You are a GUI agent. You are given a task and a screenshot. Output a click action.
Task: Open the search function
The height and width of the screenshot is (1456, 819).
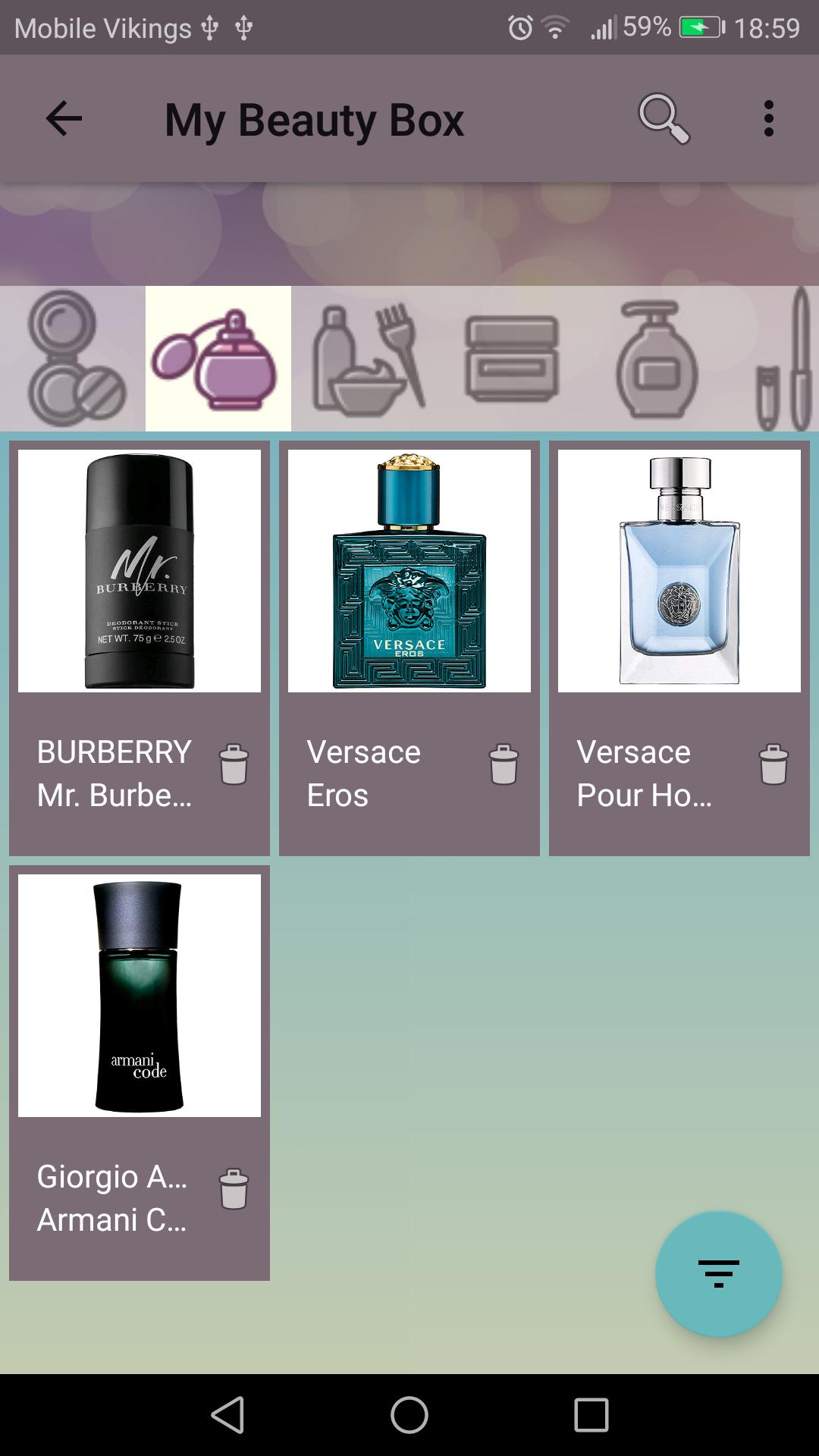pyautogui.click(x=664, y=118)
